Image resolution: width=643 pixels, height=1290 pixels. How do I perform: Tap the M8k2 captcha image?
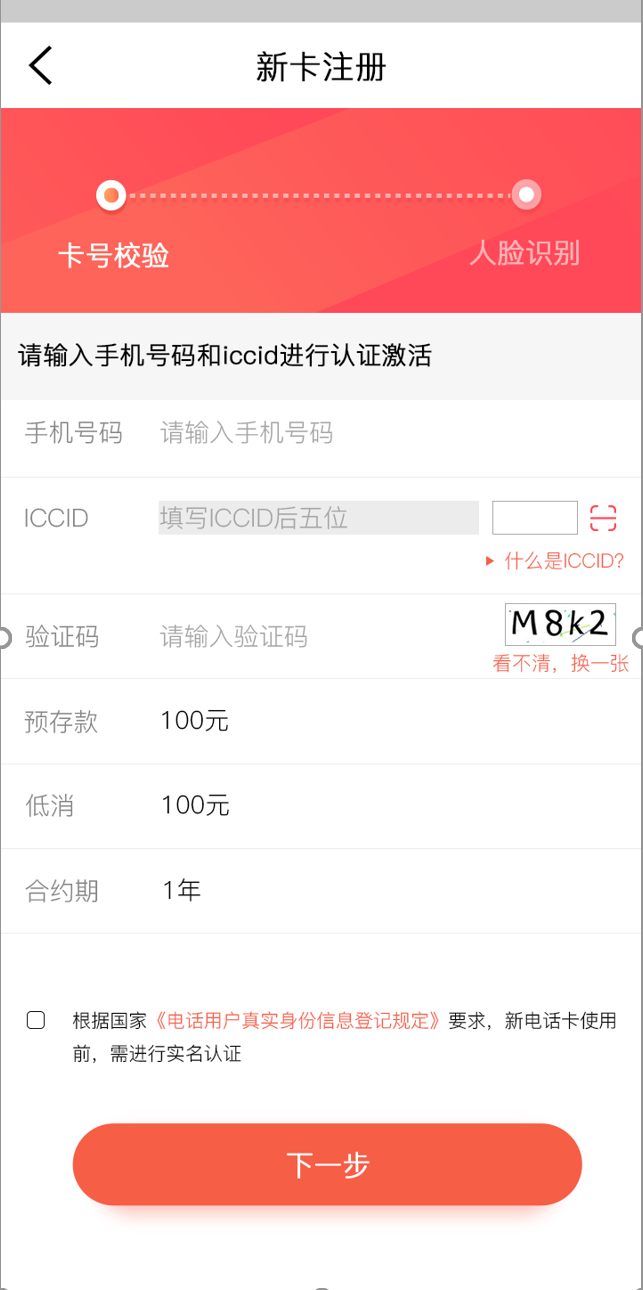tap(560, 624)
